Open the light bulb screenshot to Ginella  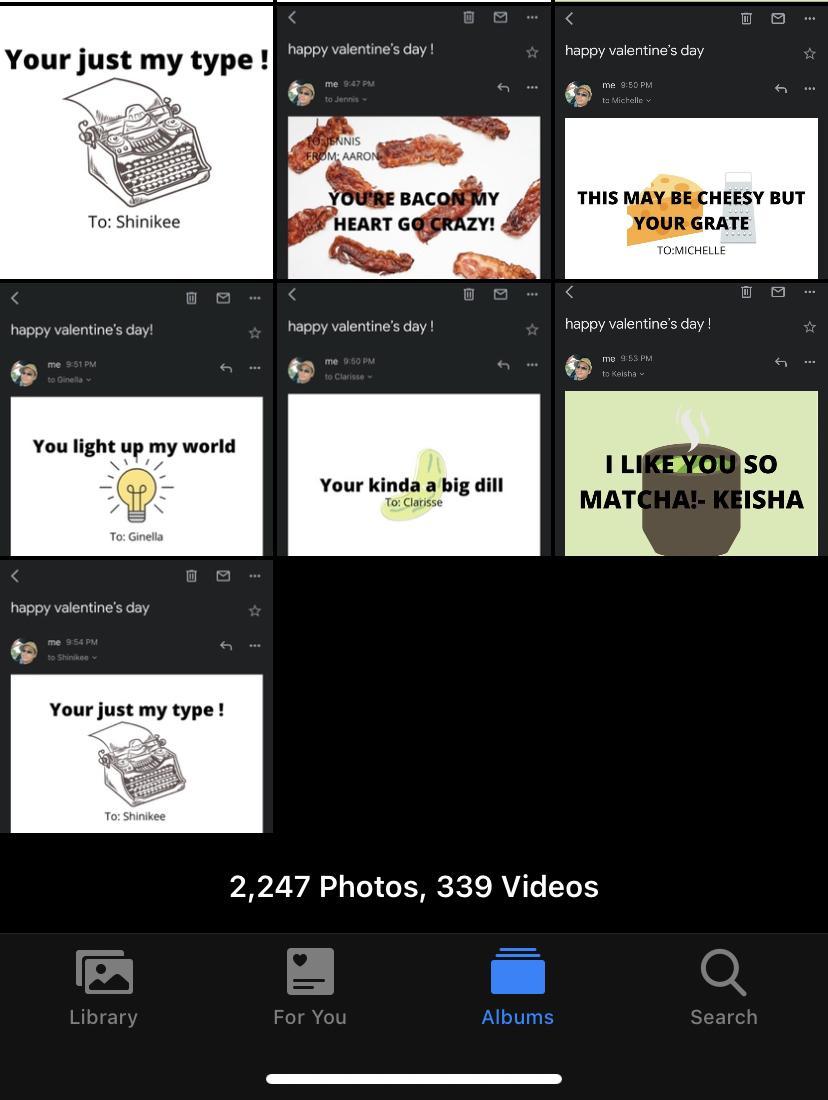136,419
